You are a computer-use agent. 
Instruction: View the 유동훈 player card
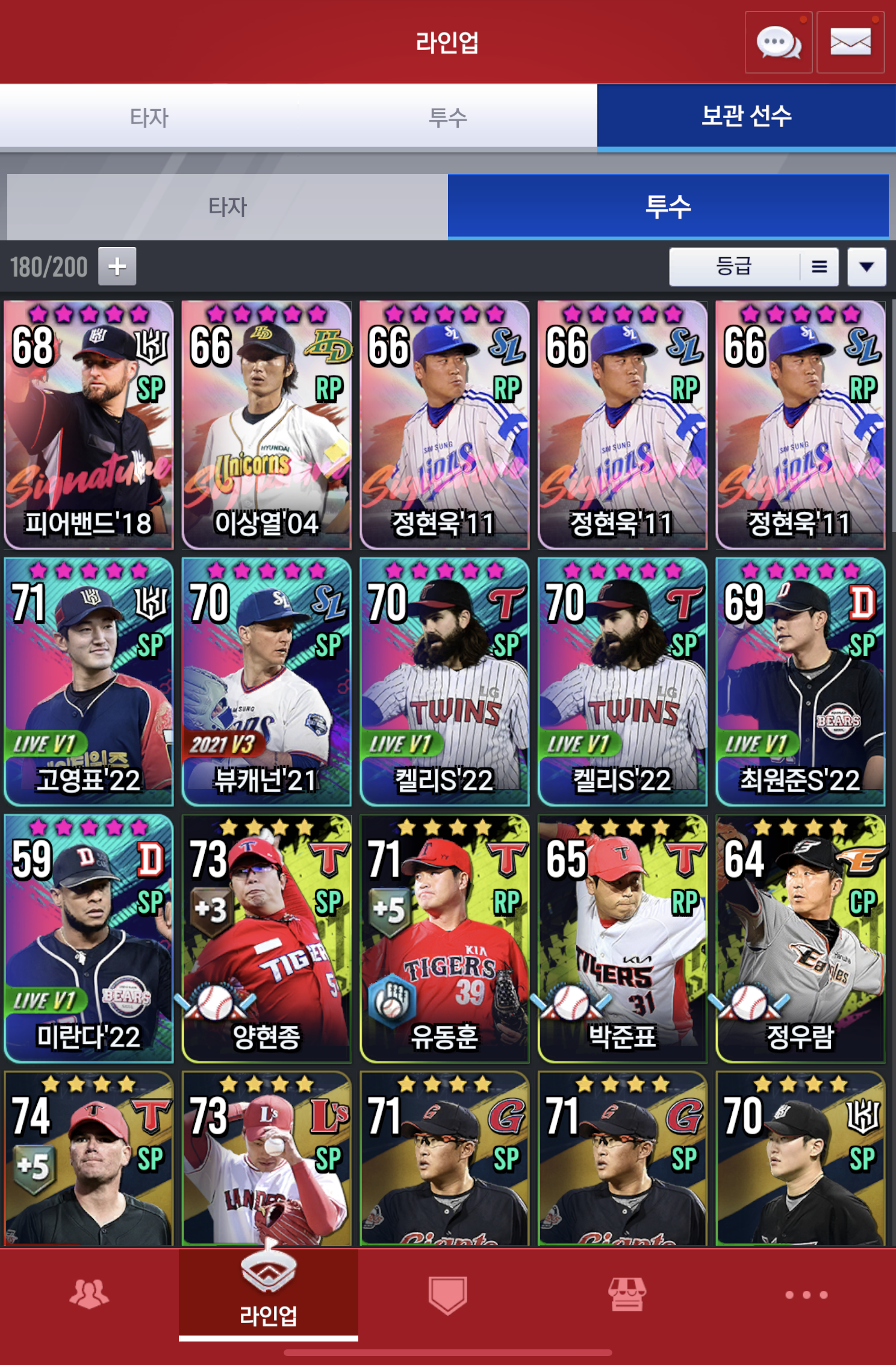pos(444,939)
